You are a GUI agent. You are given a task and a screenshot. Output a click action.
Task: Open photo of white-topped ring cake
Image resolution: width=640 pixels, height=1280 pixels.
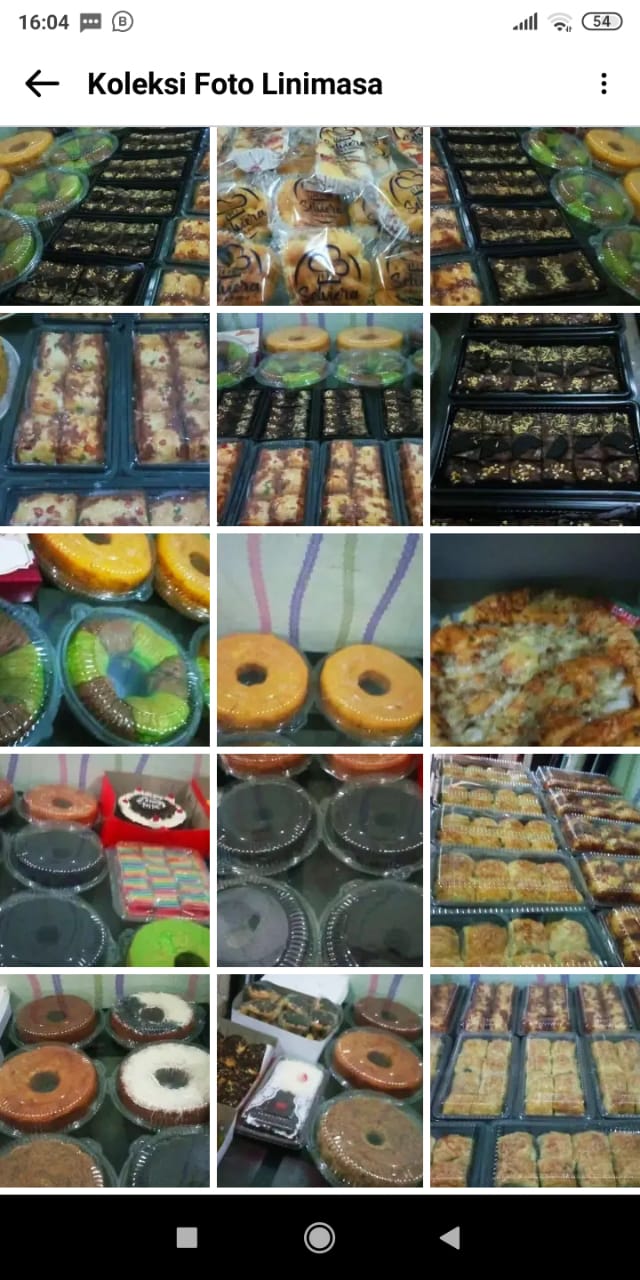(x=105, y=1080)
